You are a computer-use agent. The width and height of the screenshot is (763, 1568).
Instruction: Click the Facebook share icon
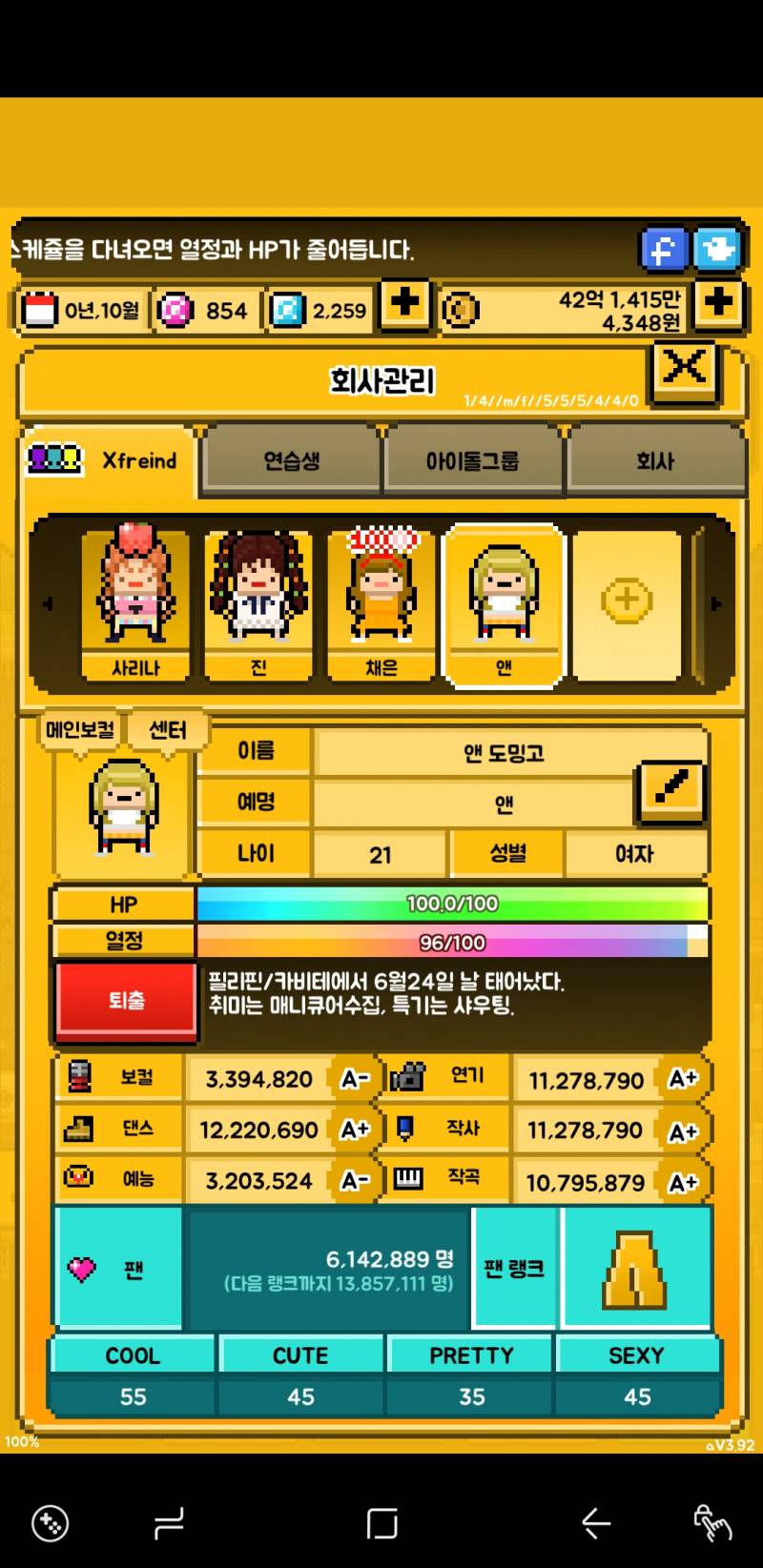[664, 249]
